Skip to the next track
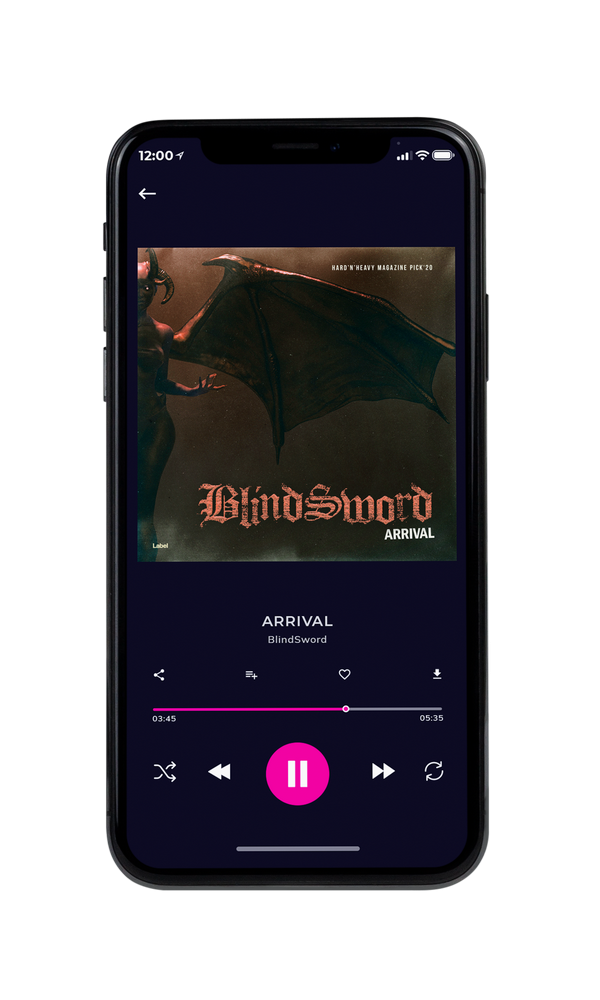The image size is (600, 1000). 383,771
